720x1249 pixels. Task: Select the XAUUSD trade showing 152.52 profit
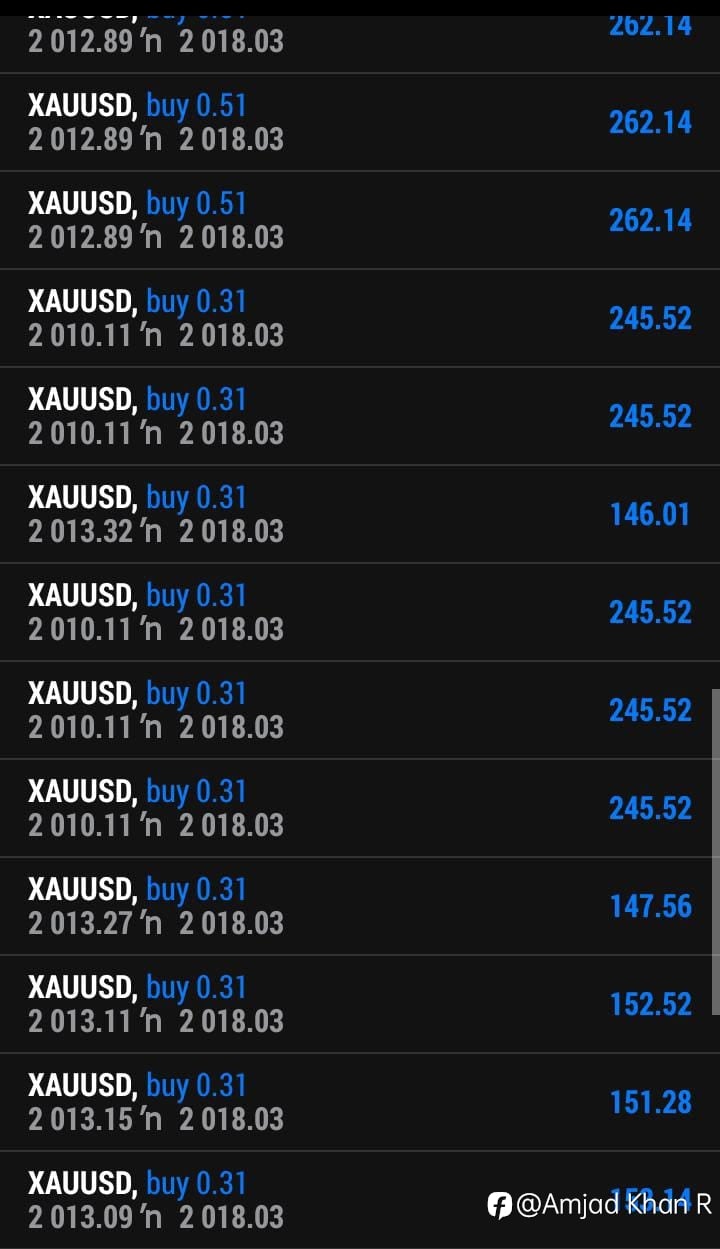[360, 1004]
